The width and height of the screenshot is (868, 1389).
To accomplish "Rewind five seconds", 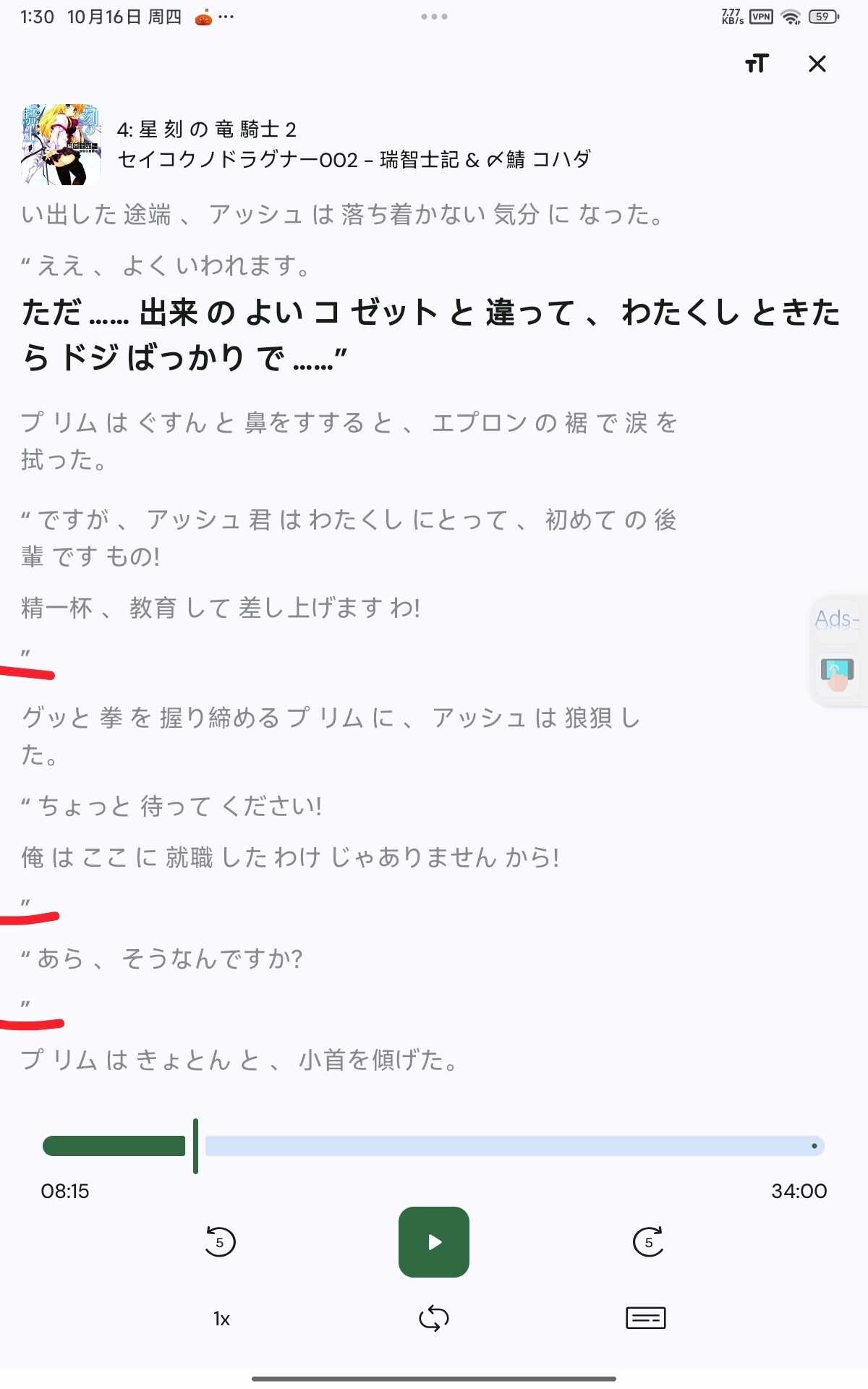I will click(220, 1241).
